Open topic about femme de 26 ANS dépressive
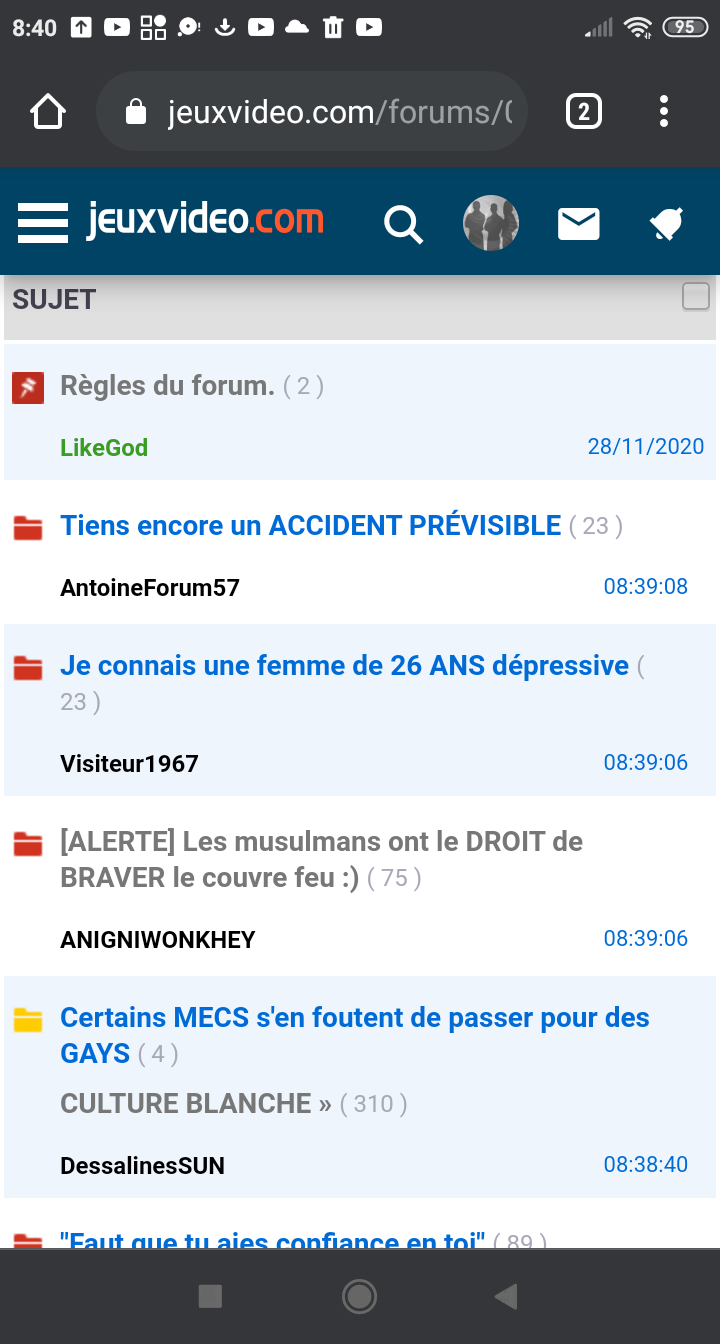This screenshot has width=720, height=1344. point(344,665)
